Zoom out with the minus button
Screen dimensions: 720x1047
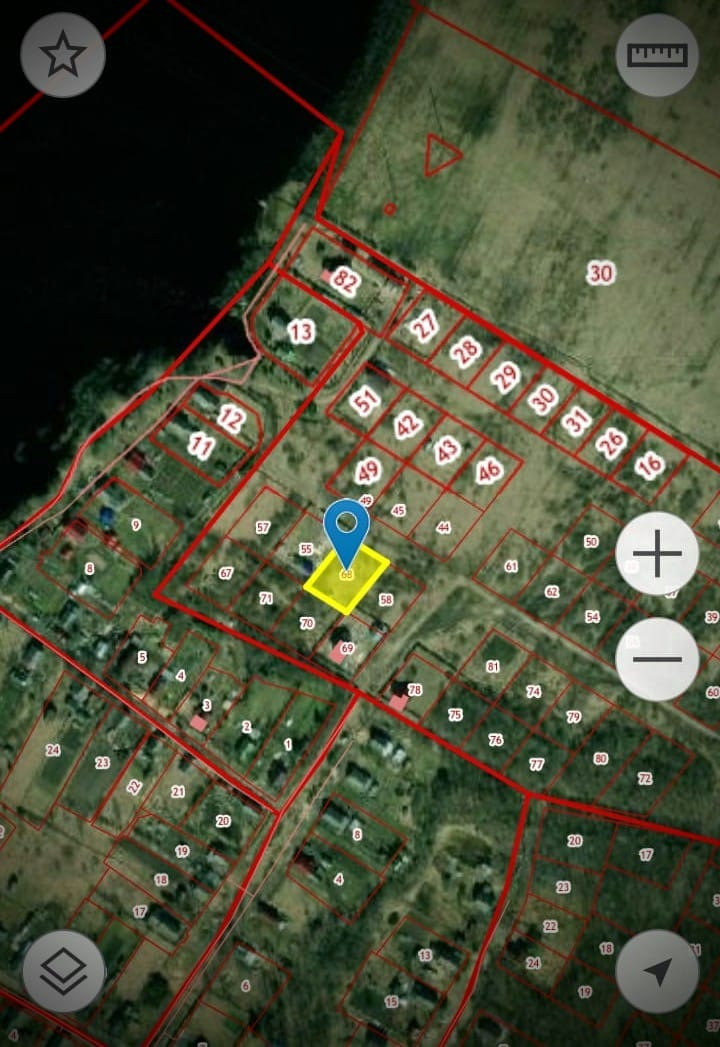click(657, 659)
